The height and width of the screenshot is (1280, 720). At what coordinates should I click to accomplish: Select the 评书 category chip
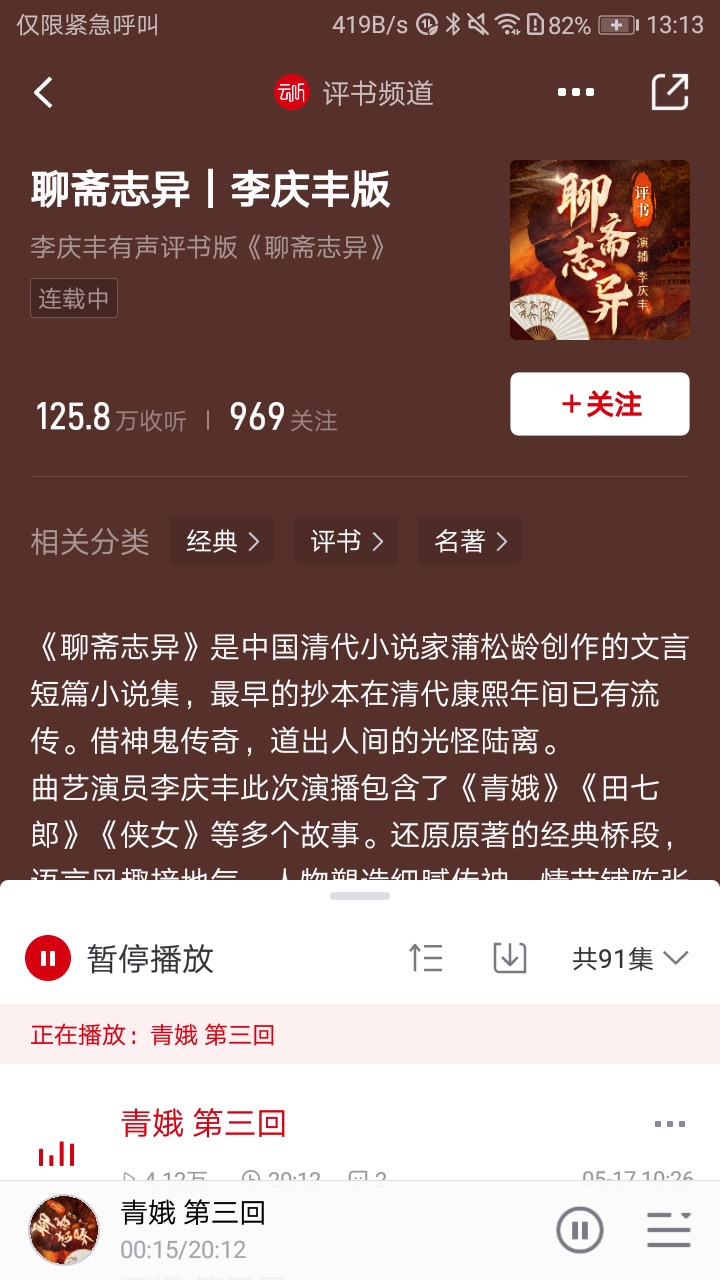point(346,542)
